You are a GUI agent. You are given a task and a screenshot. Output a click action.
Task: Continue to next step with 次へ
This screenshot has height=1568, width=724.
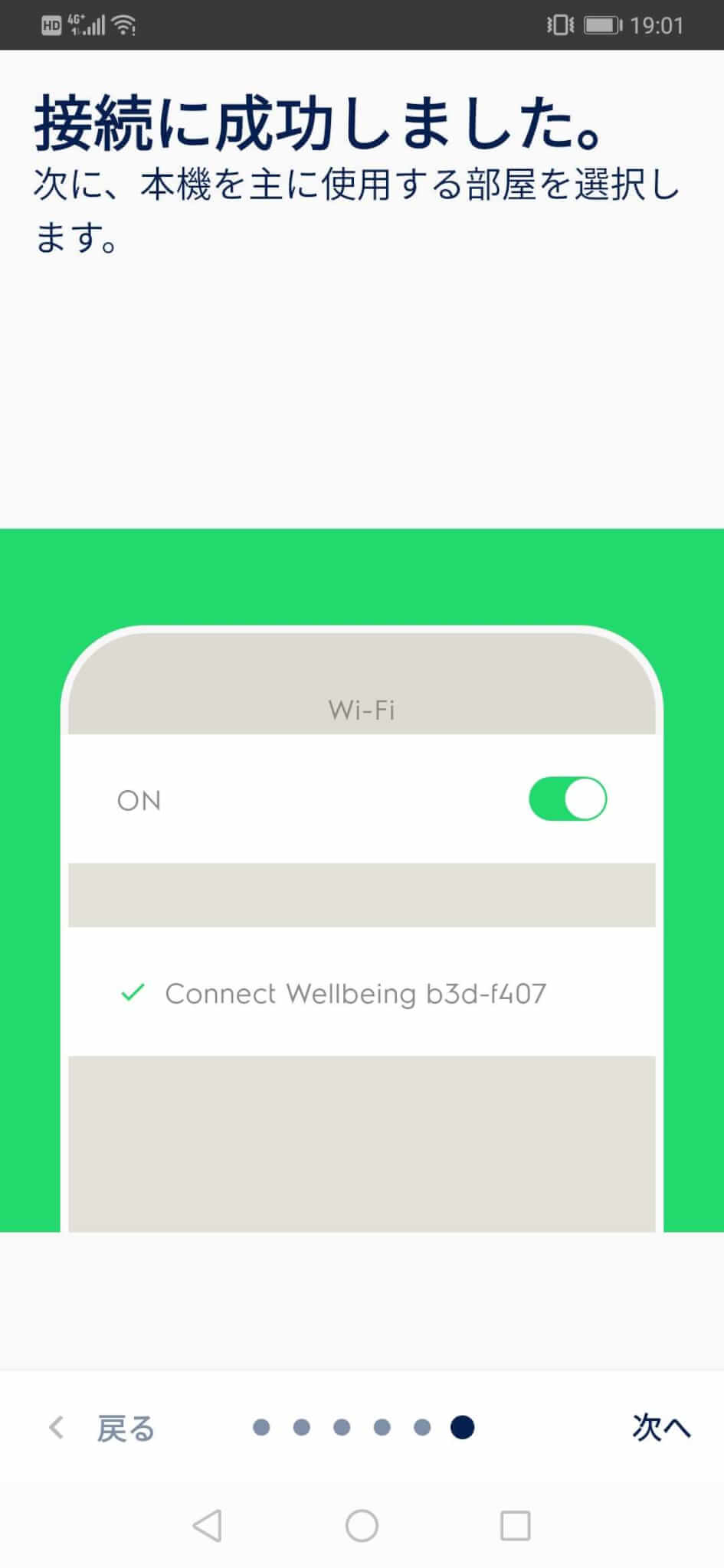point(661,1427)
